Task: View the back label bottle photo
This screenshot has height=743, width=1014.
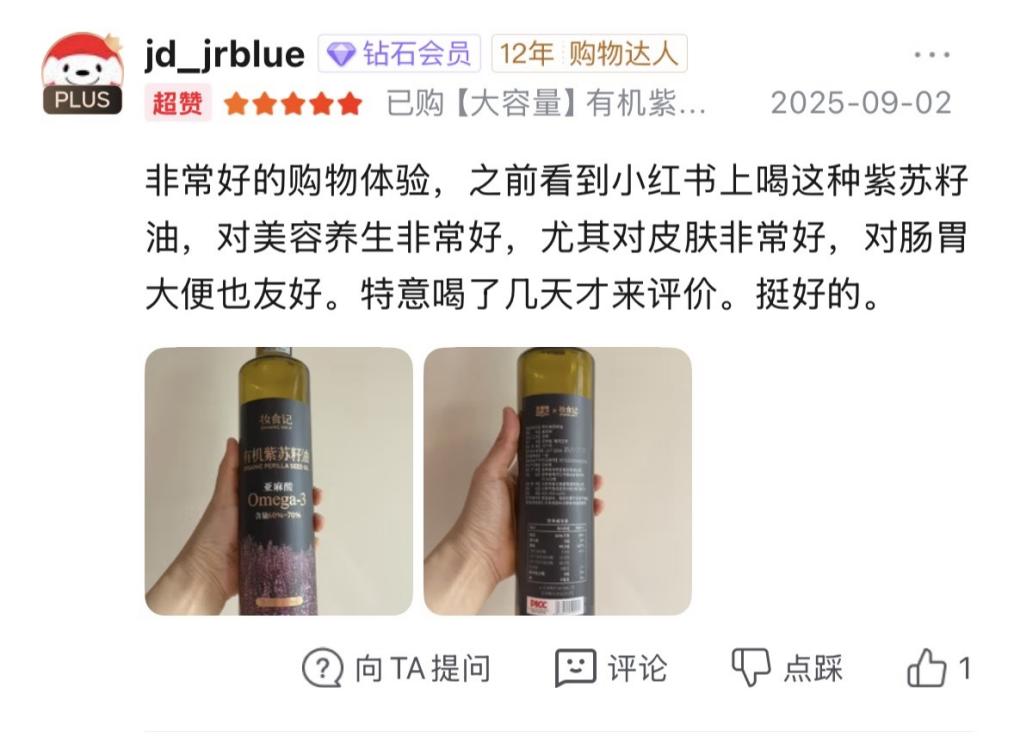Action: [x=557, y=481]
